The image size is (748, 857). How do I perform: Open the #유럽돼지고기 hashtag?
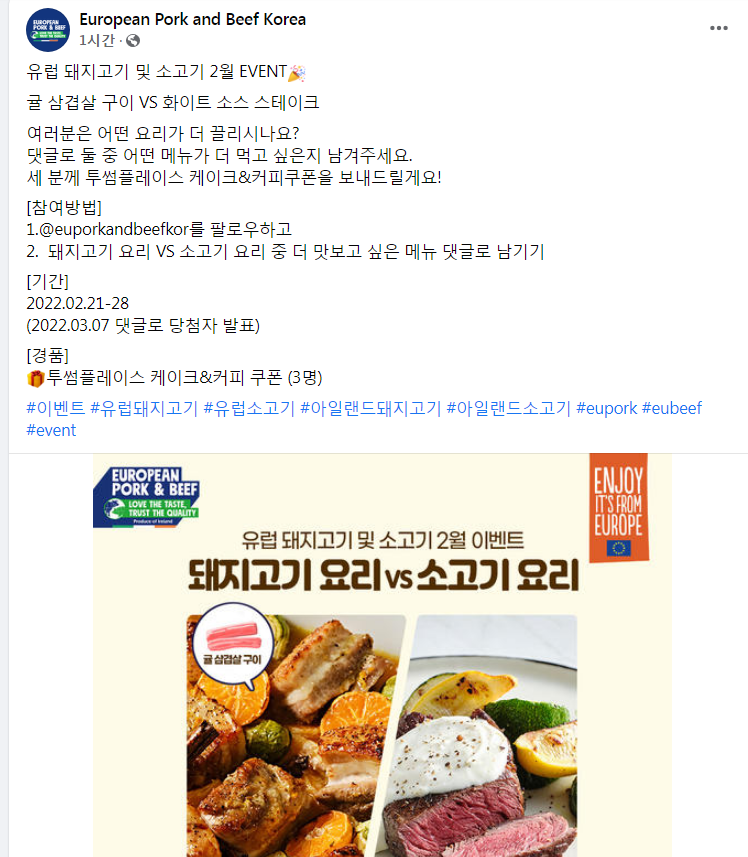[x=144, y=408]
